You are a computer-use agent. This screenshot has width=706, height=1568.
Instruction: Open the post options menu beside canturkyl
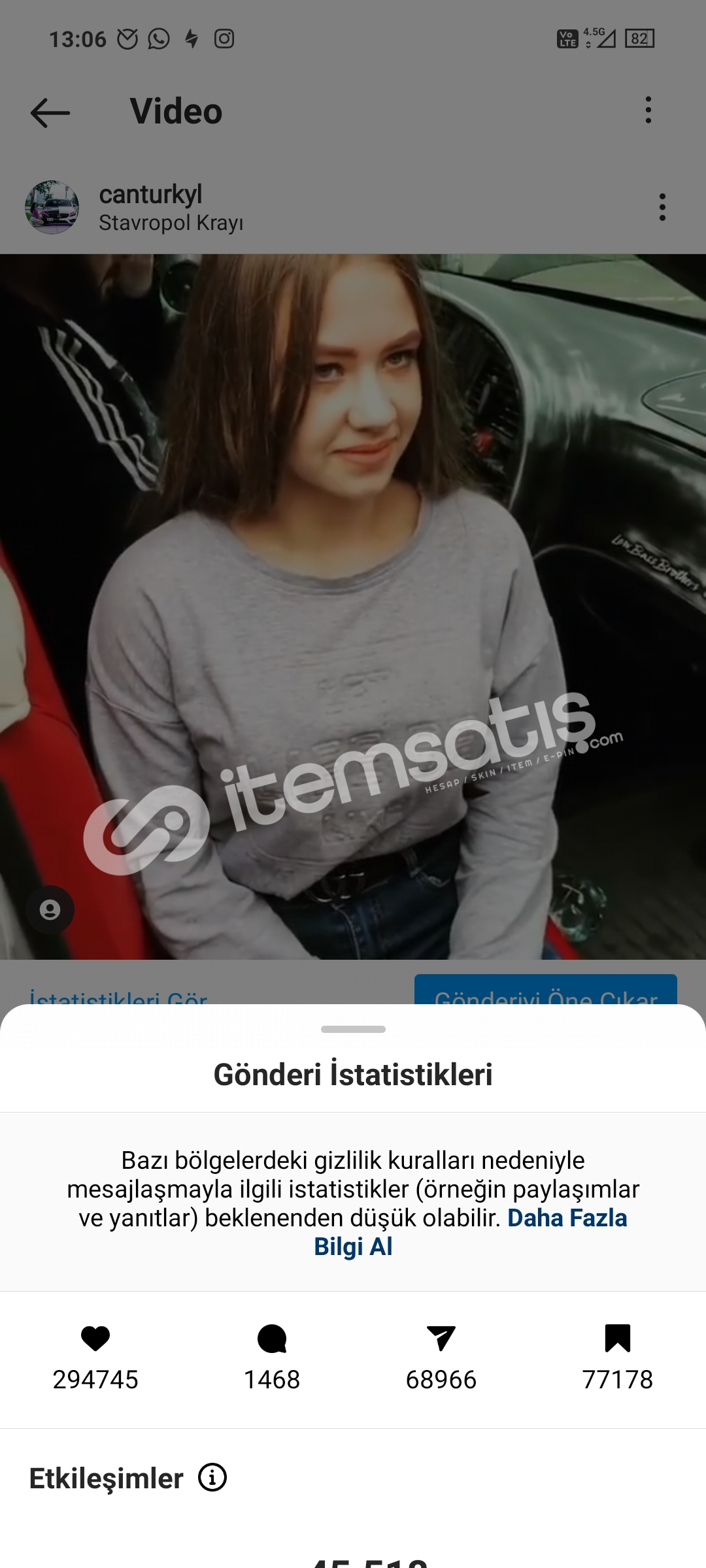(662, 207)
